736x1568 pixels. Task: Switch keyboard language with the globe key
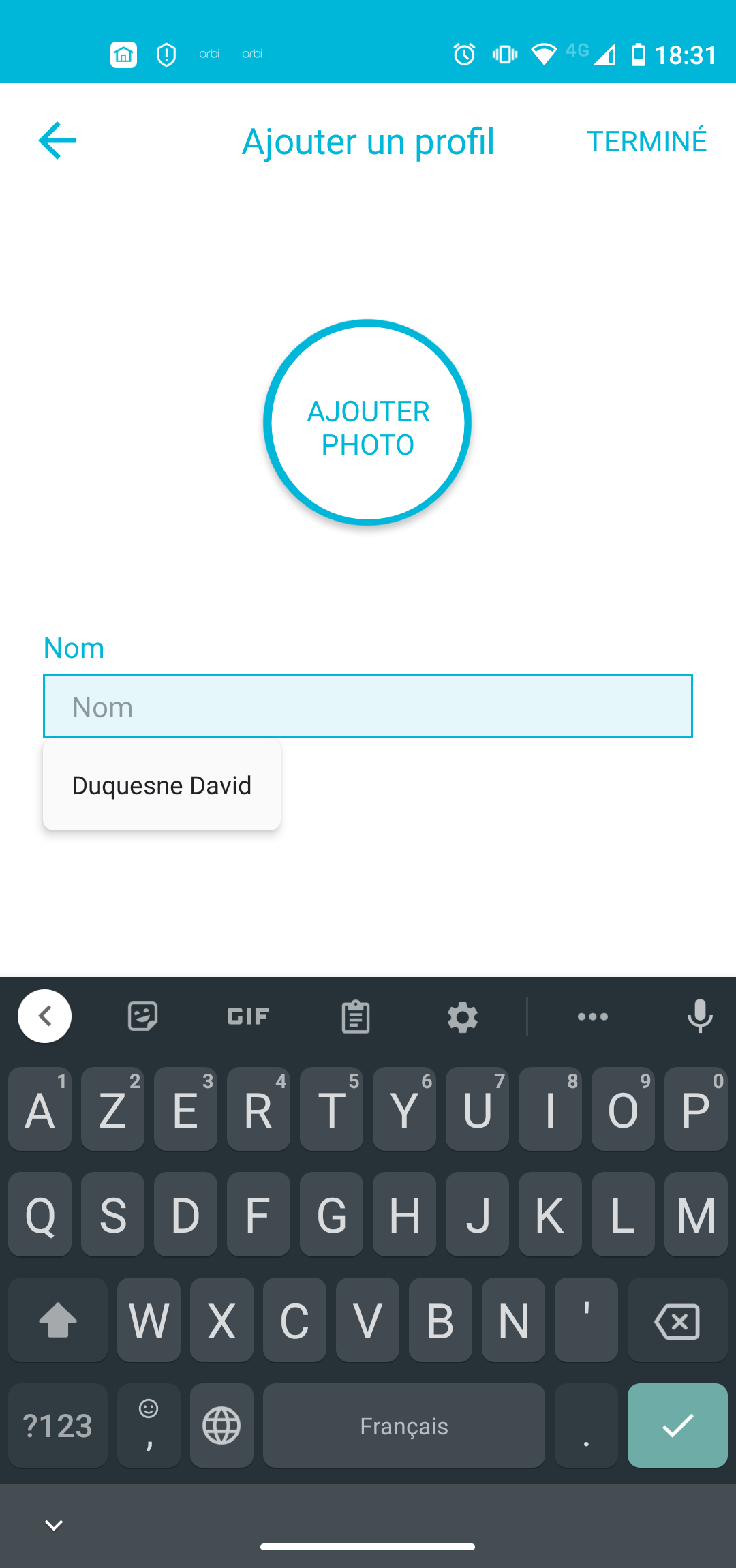221,1426
